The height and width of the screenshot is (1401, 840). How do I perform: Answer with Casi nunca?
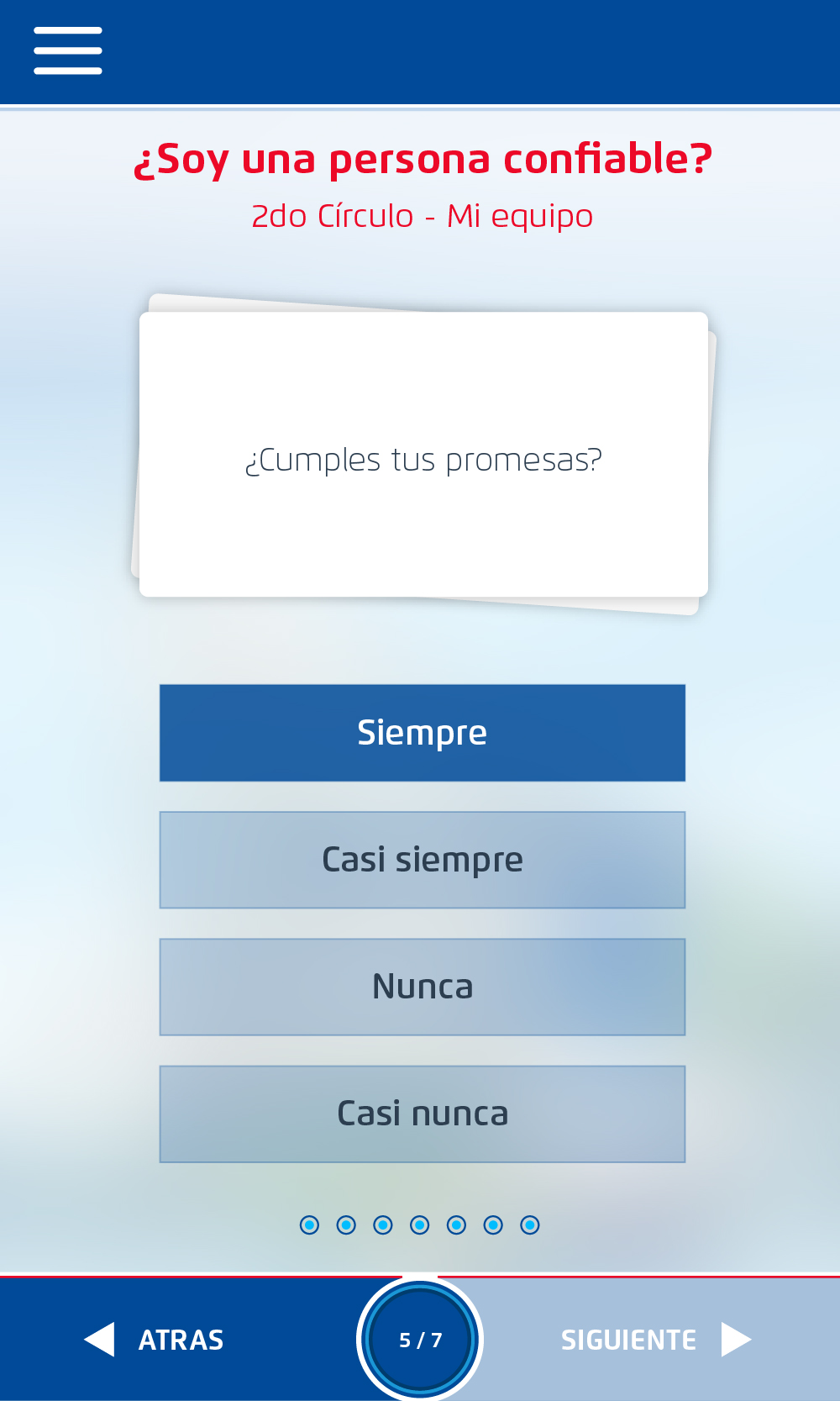pos(422,1114)
